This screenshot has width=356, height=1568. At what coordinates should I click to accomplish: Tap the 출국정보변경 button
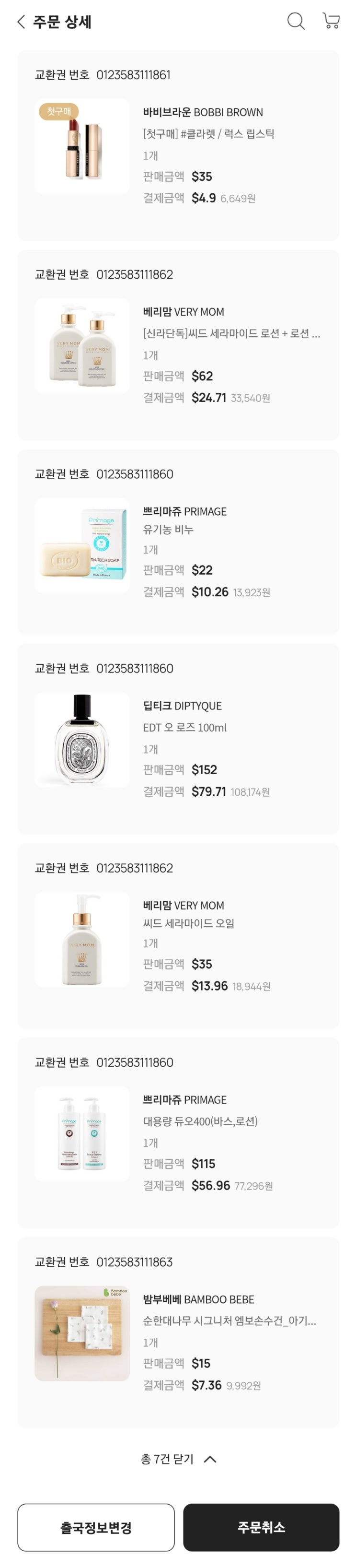95,1527
